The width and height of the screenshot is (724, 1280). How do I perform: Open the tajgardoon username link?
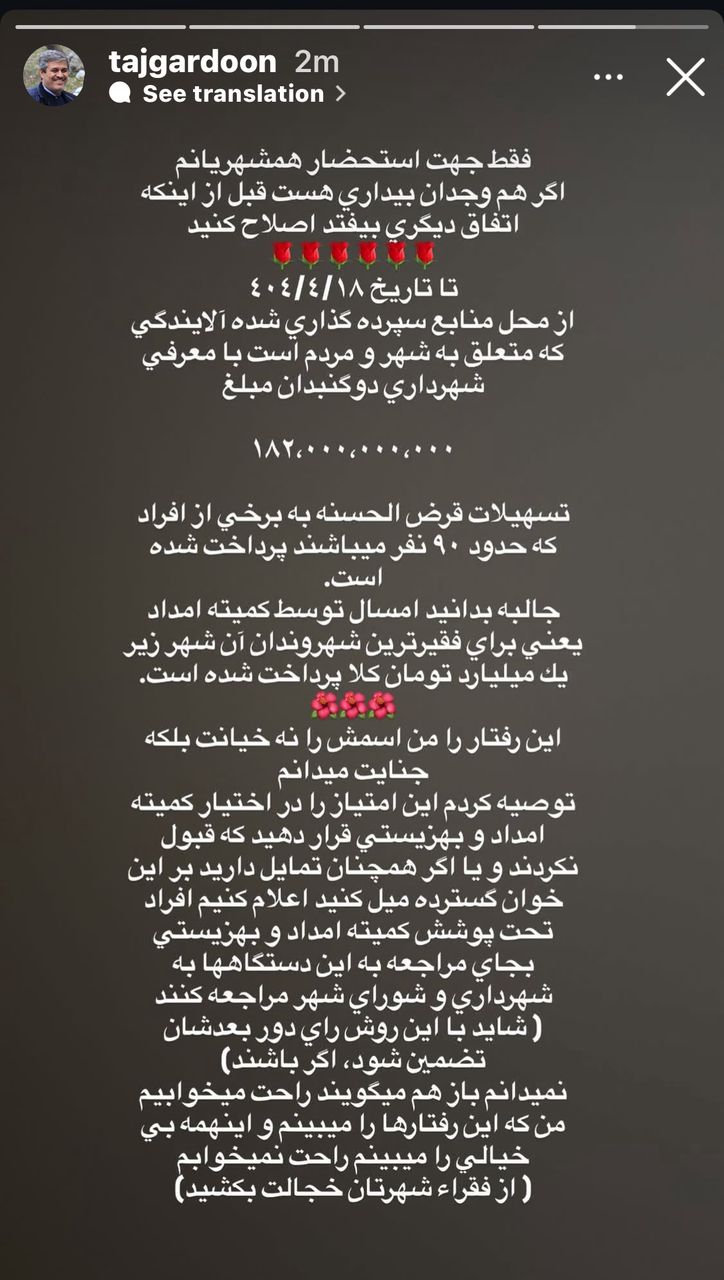coord(191,61)
